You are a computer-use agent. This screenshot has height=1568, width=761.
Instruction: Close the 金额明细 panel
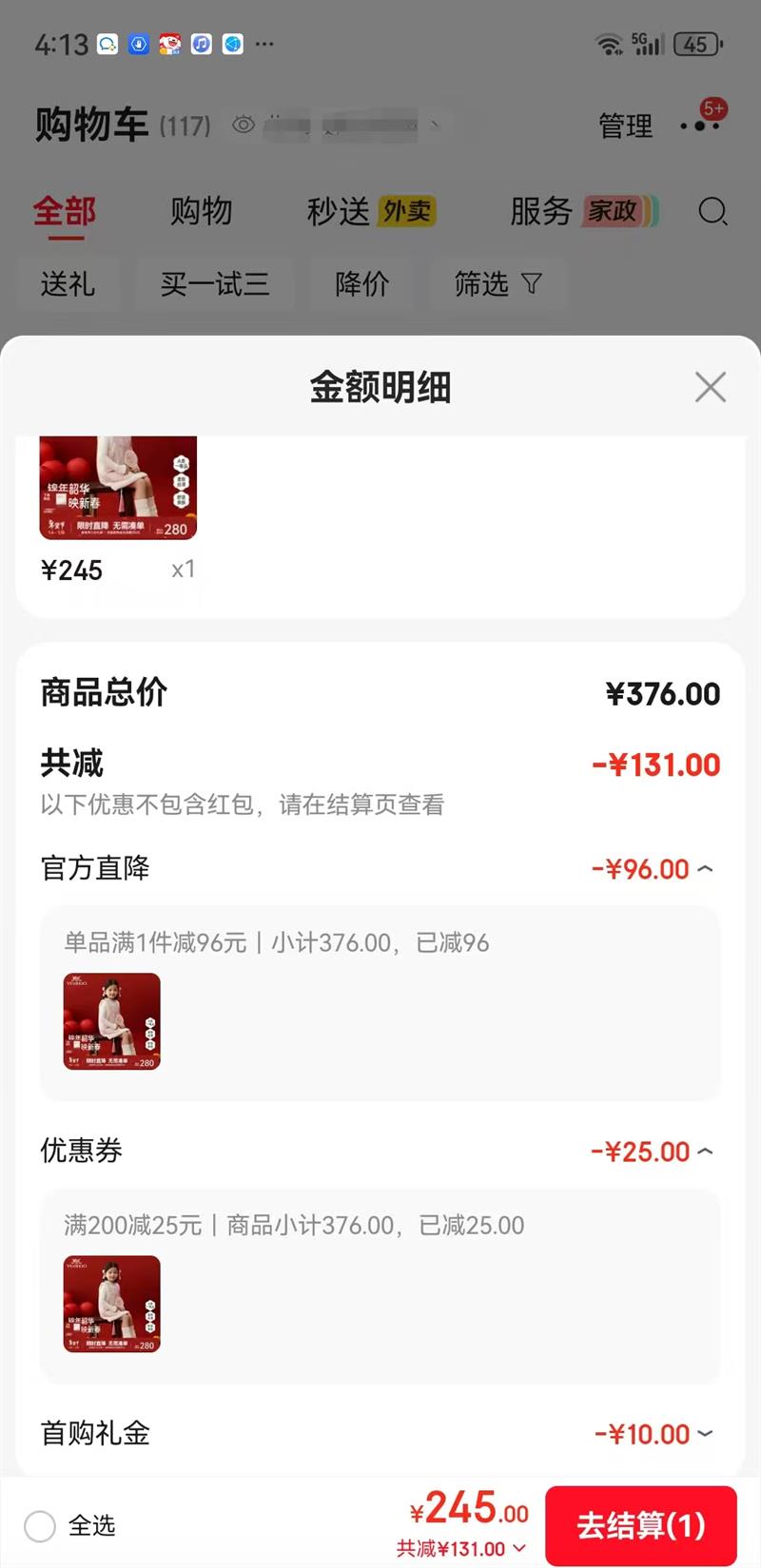pos(710,387)
